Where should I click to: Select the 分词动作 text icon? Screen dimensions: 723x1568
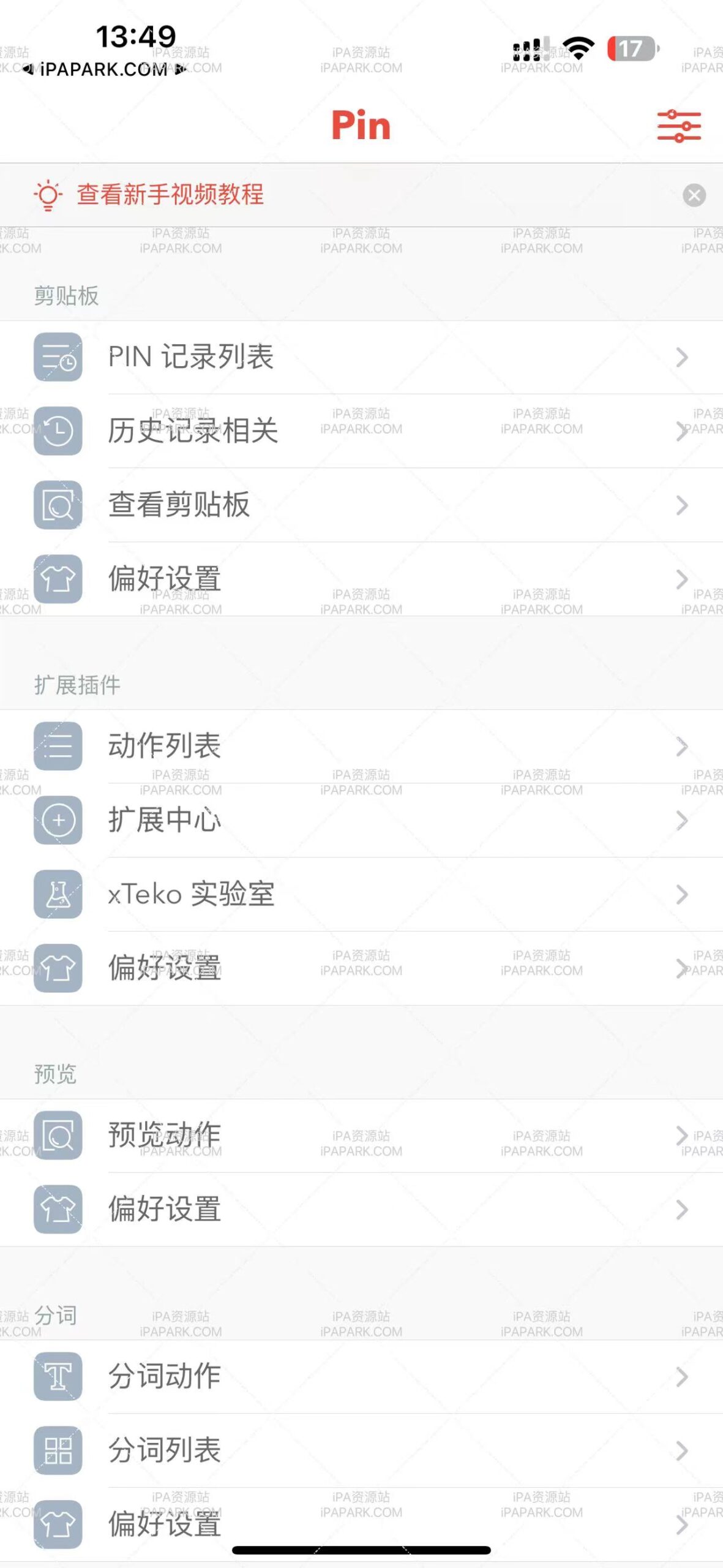pyautogui.click(x=58, y=1379)
